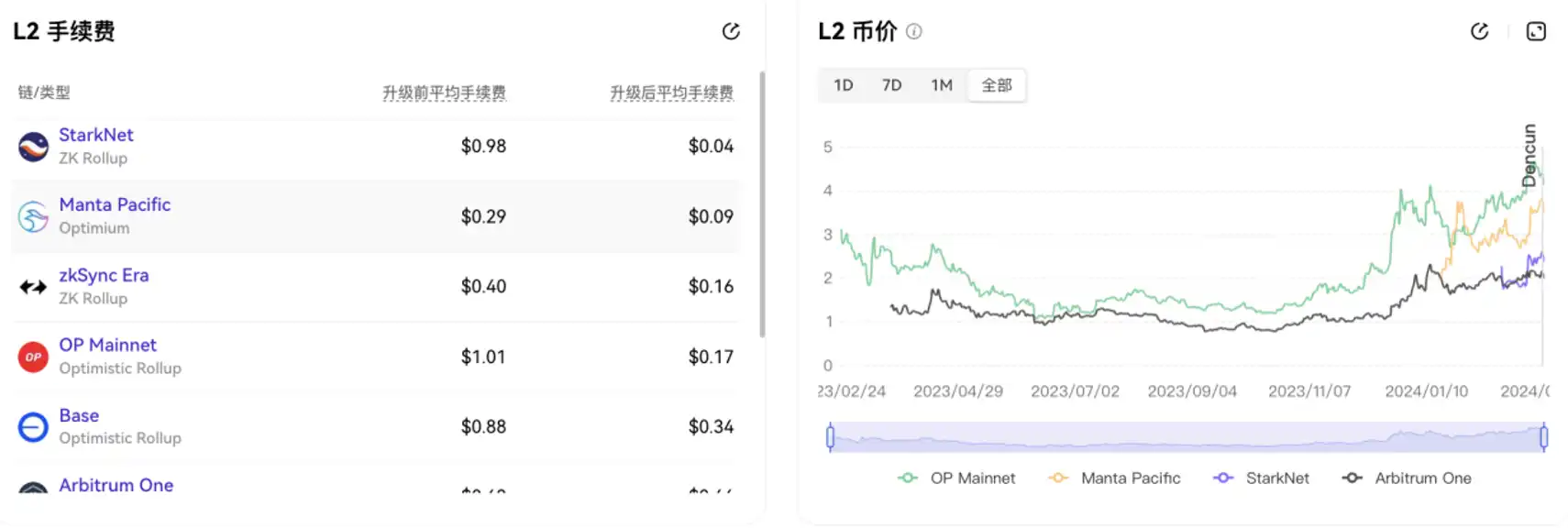Refresh the L2 币价 chart
Image resolution: width=1568 pixels, height=528 pixels.
coord(1479,31)
